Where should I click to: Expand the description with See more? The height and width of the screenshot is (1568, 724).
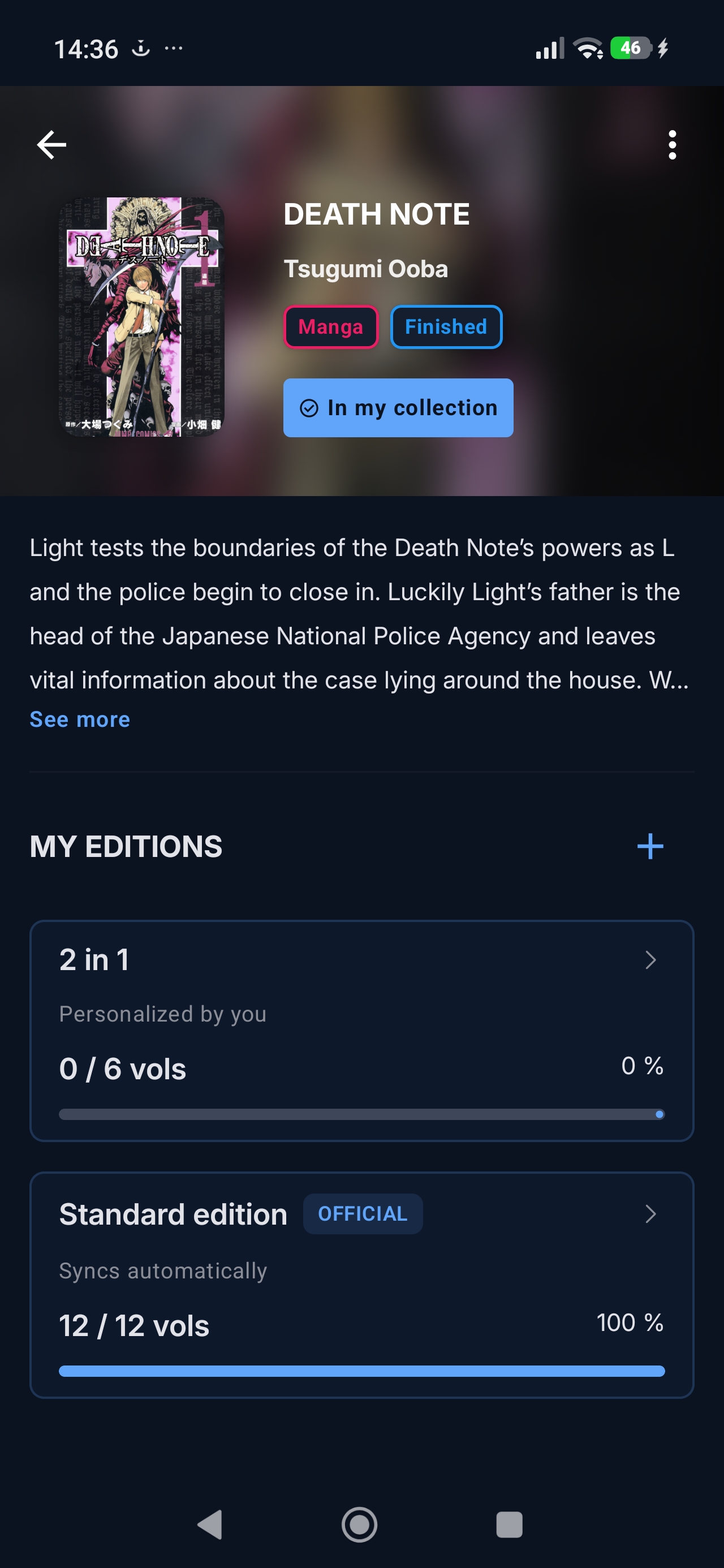[80, 720]
